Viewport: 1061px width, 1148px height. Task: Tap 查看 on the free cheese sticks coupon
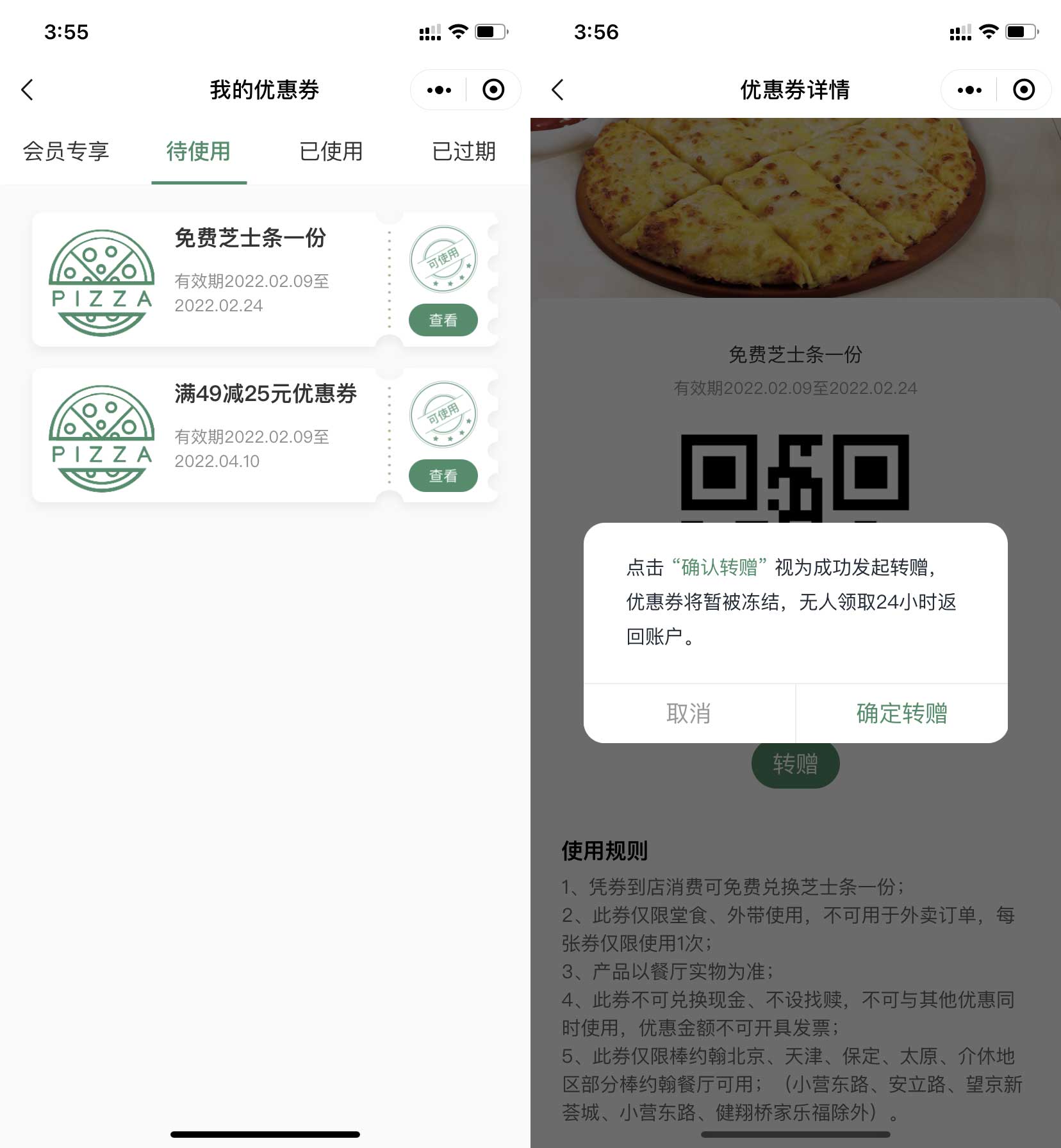(x=443, y=320)
